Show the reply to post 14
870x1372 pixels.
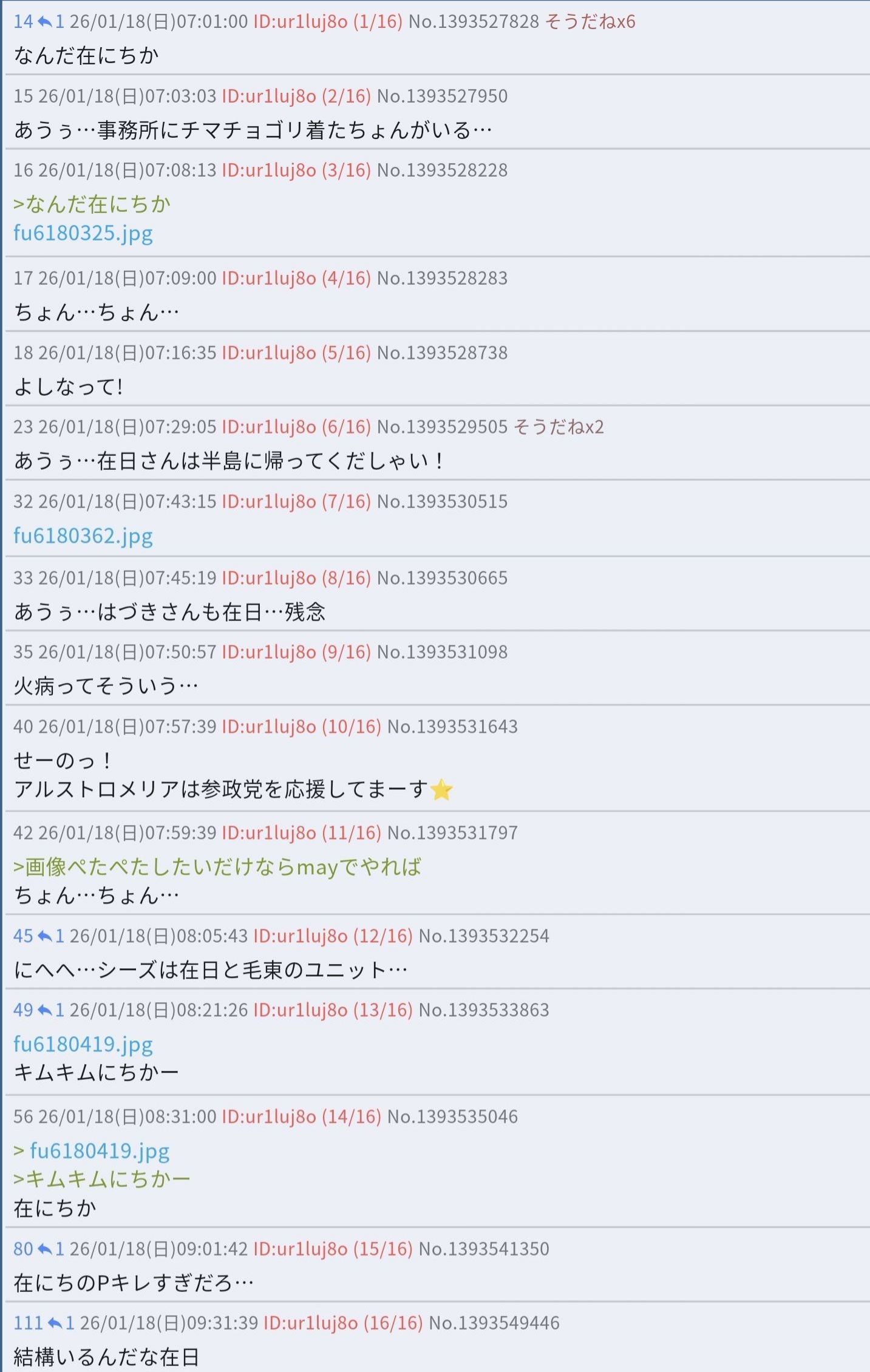pos(50,22)
